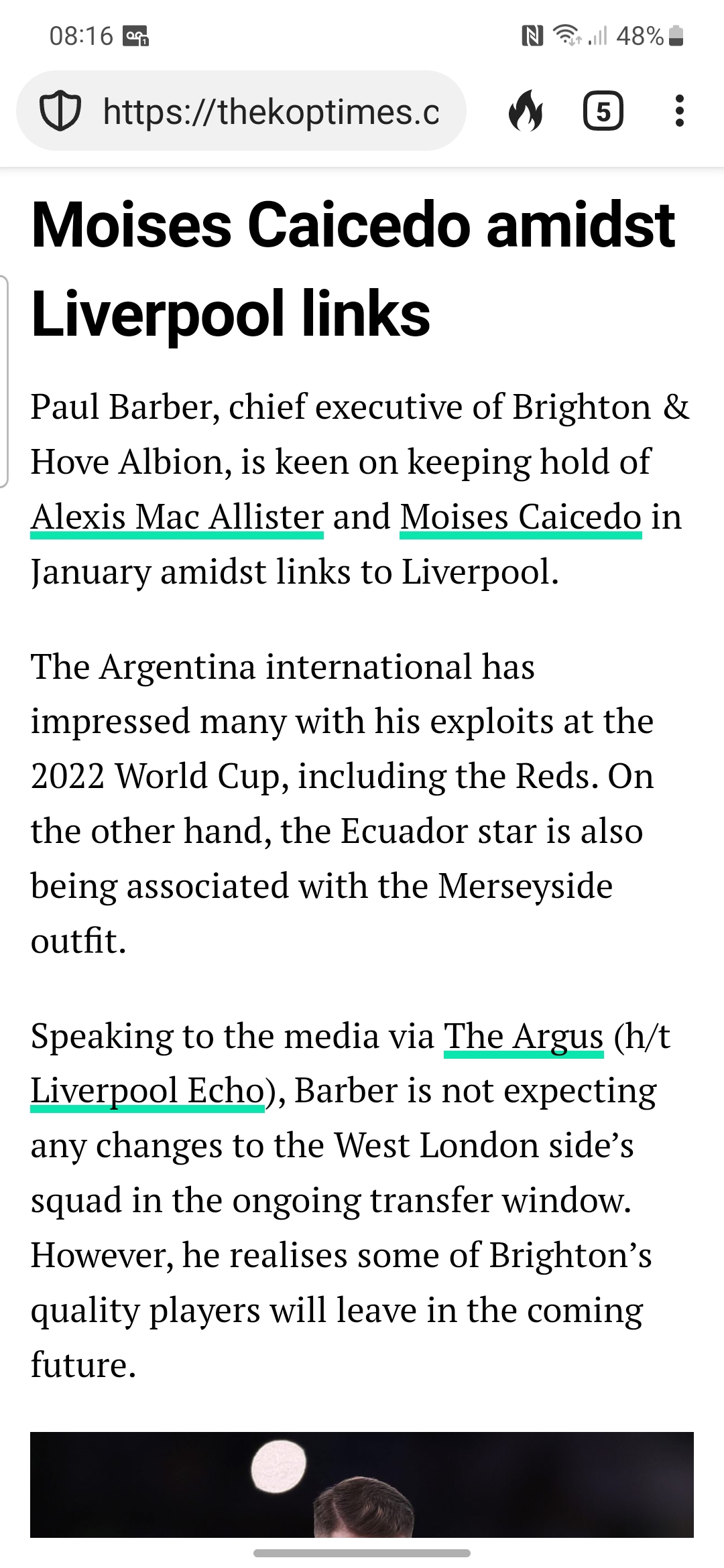The width and height of the screenshot is (724, 1568).
Task: Follow the Moises Caicedo link
Action: coord(521,518)
